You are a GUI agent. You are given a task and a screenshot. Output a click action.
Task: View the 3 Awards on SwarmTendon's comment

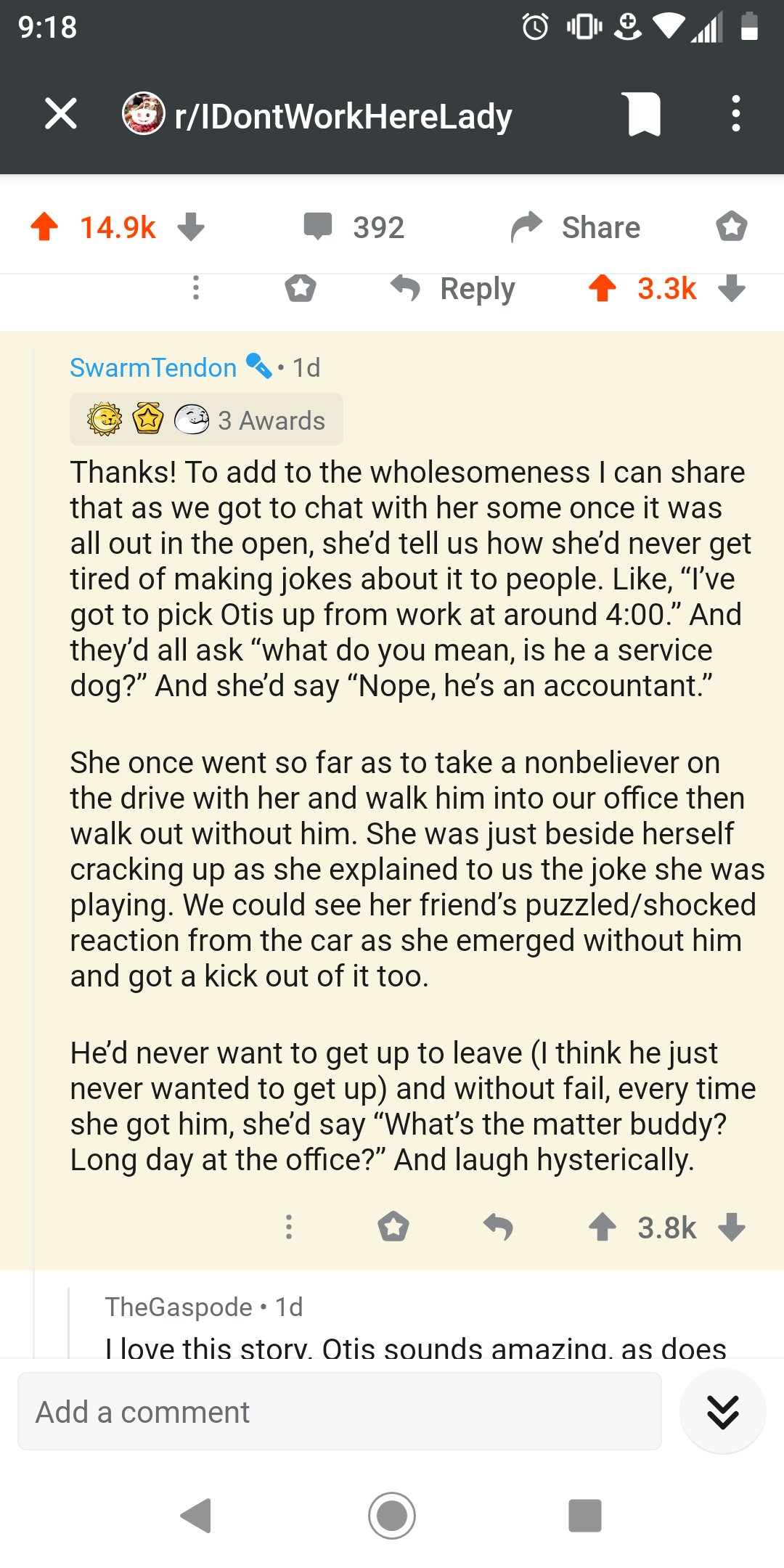[206, 420]
